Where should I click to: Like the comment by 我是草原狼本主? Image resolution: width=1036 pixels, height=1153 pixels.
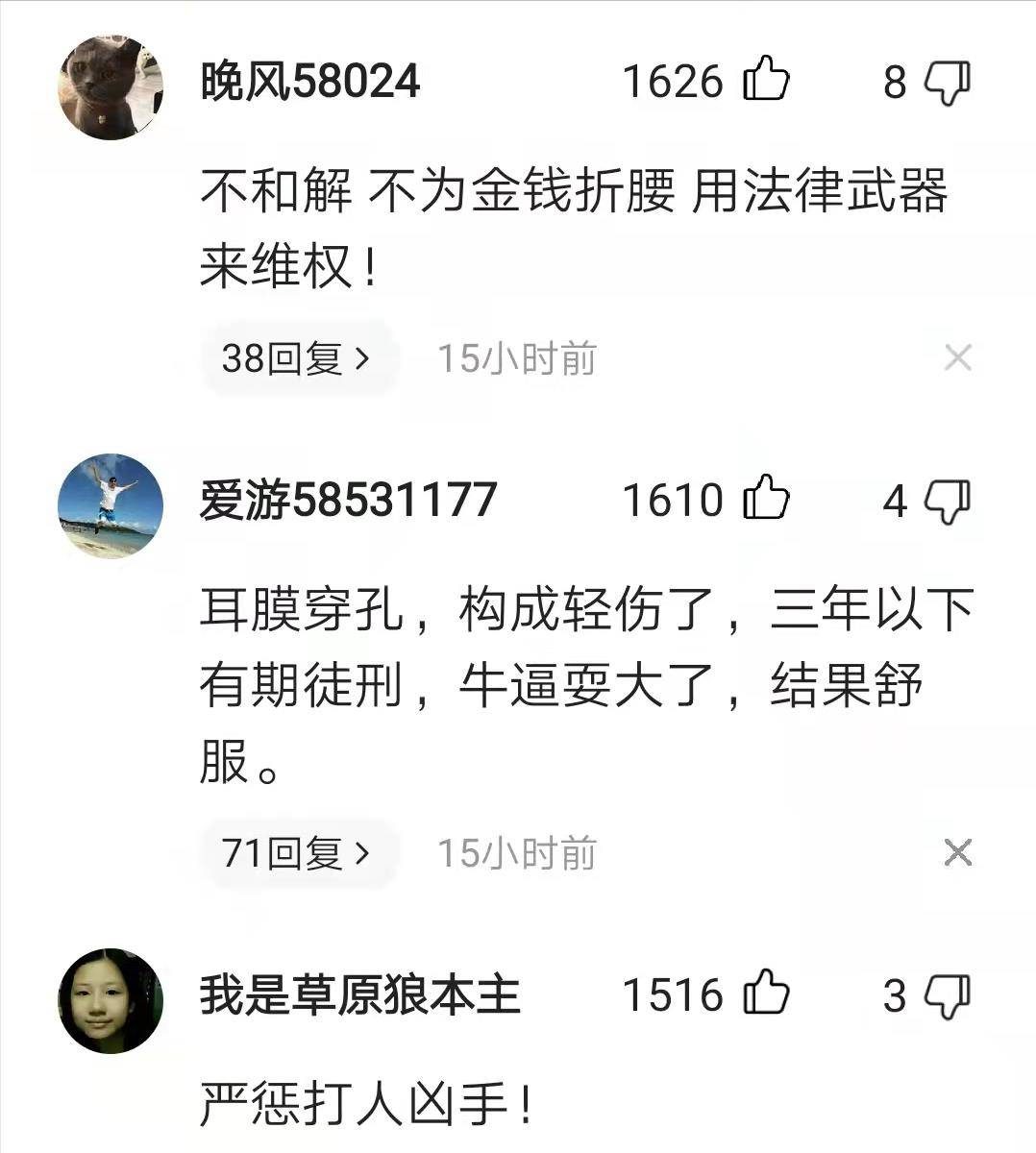tap(766, 994)
